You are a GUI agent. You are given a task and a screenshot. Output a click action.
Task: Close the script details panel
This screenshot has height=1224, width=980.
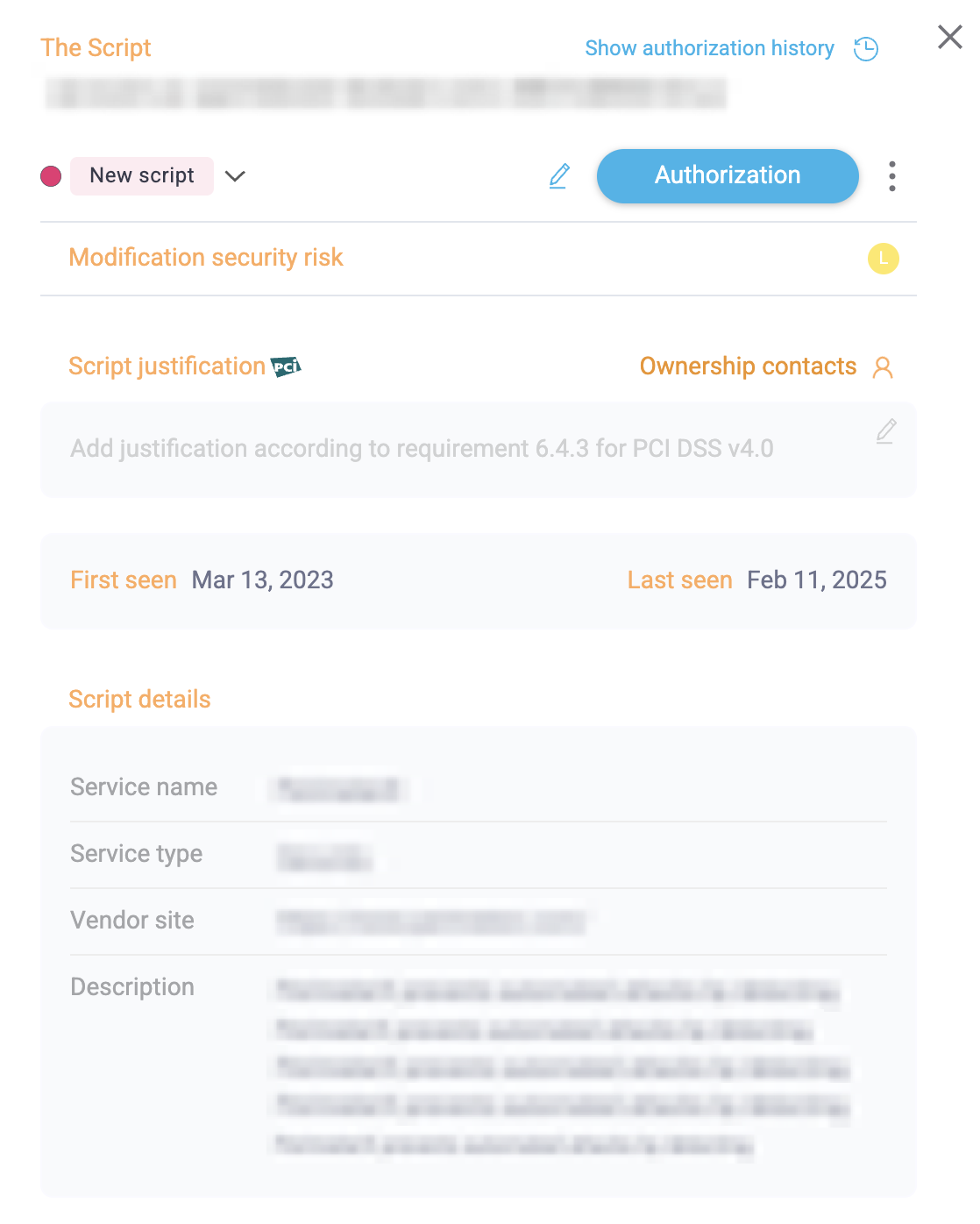(949, 37)
